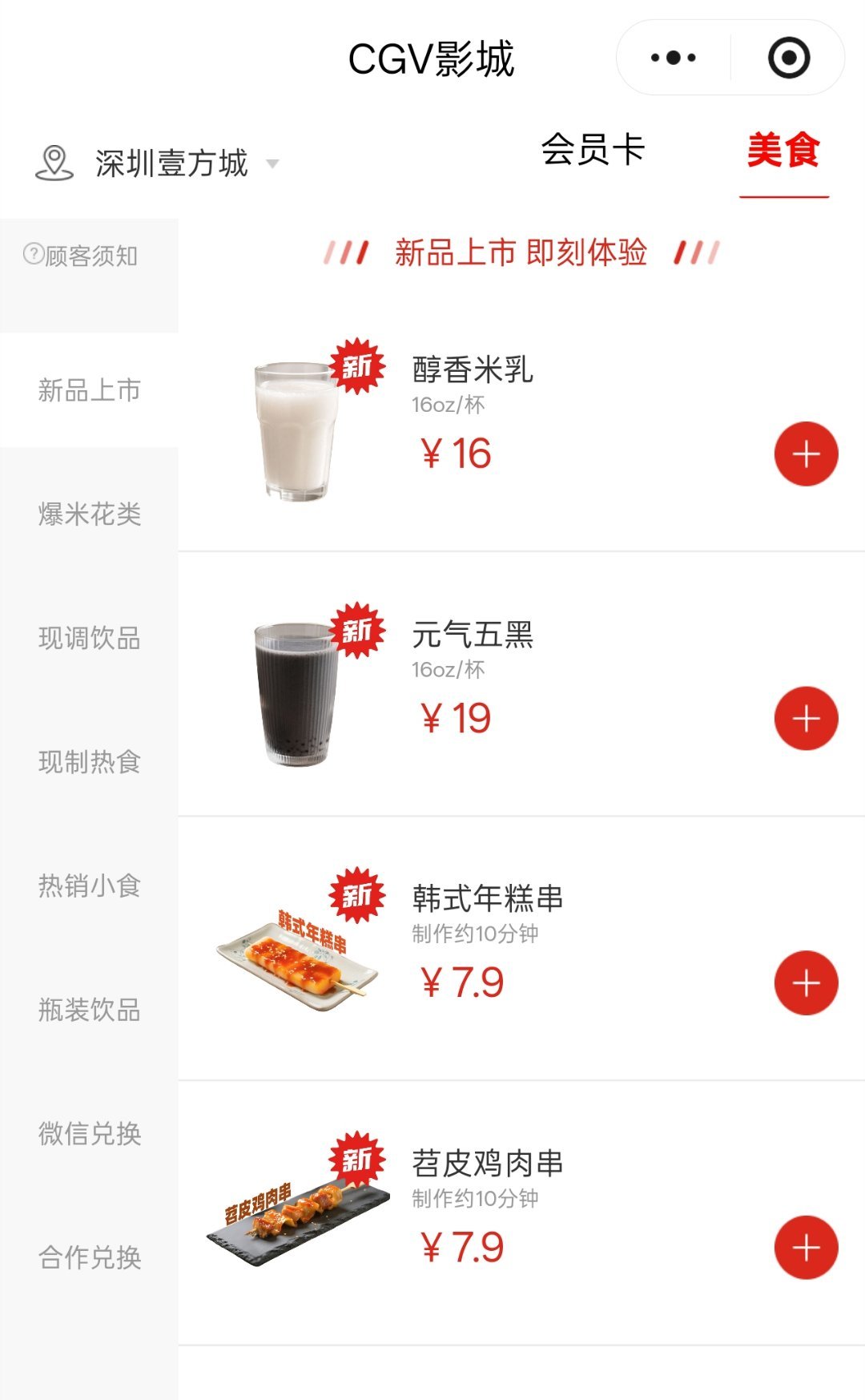Open 现调饮品 category
The image size is (865, 1400).
coord(89,638)
